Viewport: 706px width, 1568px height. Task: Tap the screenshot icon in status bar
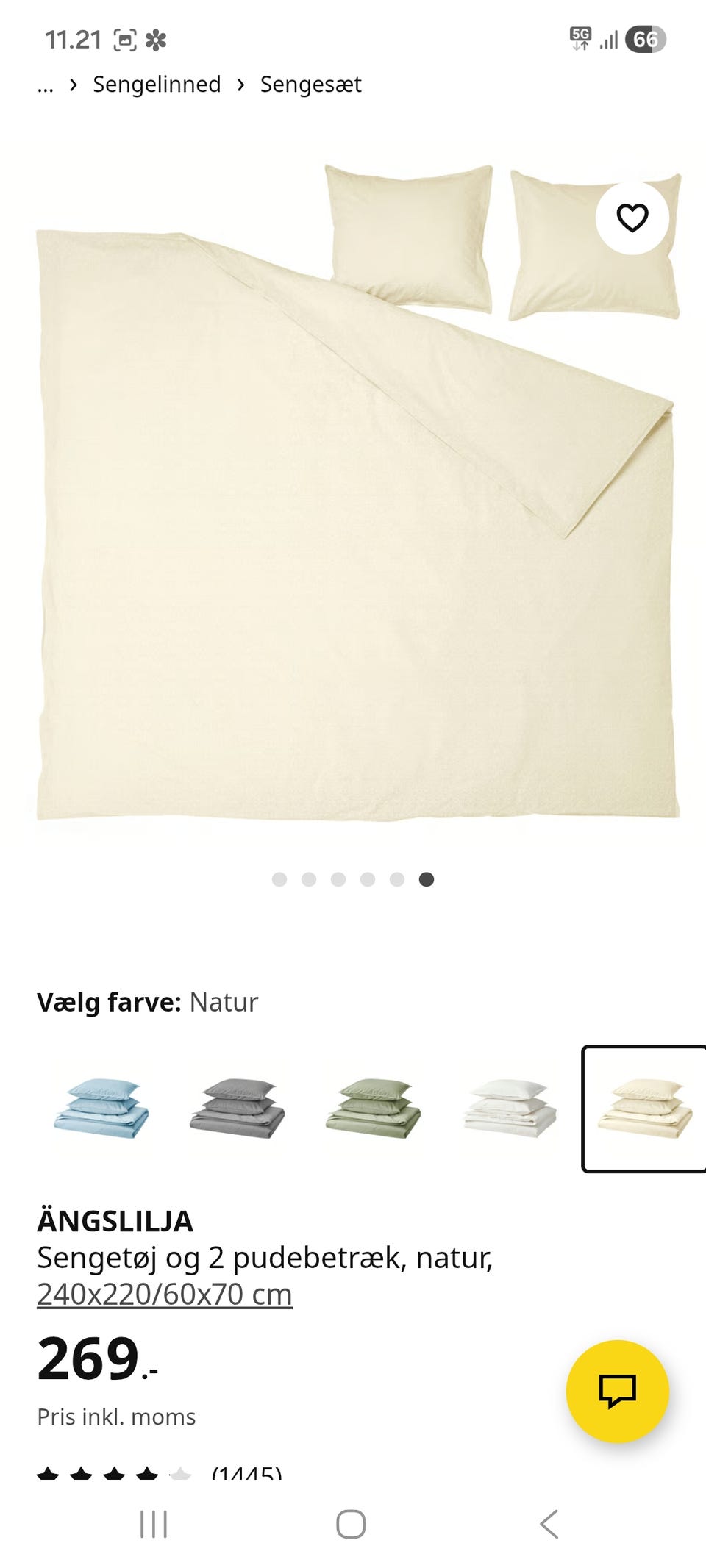pyautogui.click(x=126, y=40)
